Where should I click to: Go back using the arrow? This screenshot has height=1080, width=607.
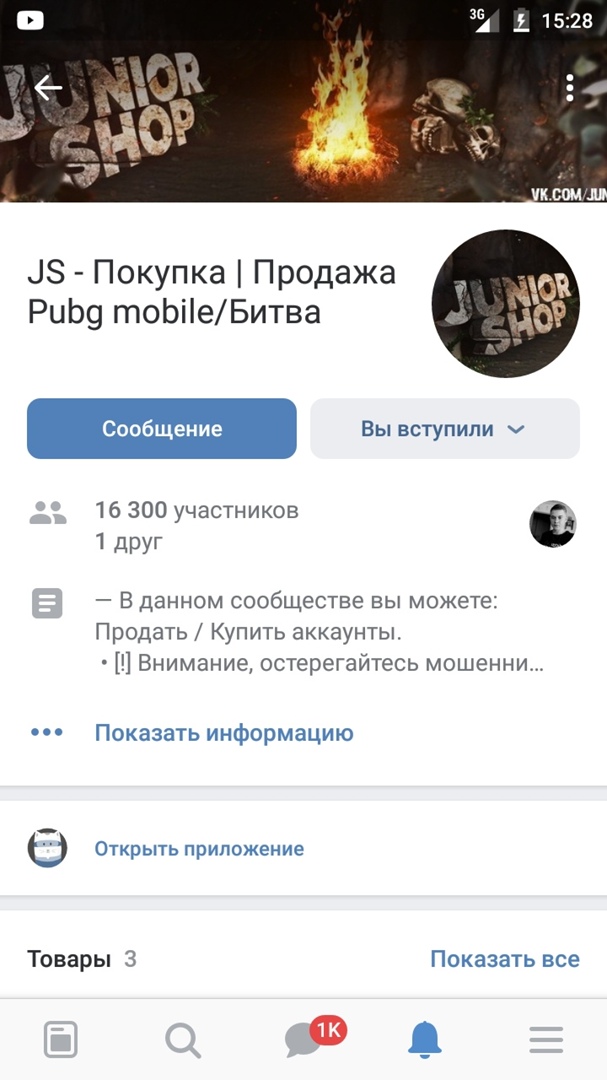(48, 88)
